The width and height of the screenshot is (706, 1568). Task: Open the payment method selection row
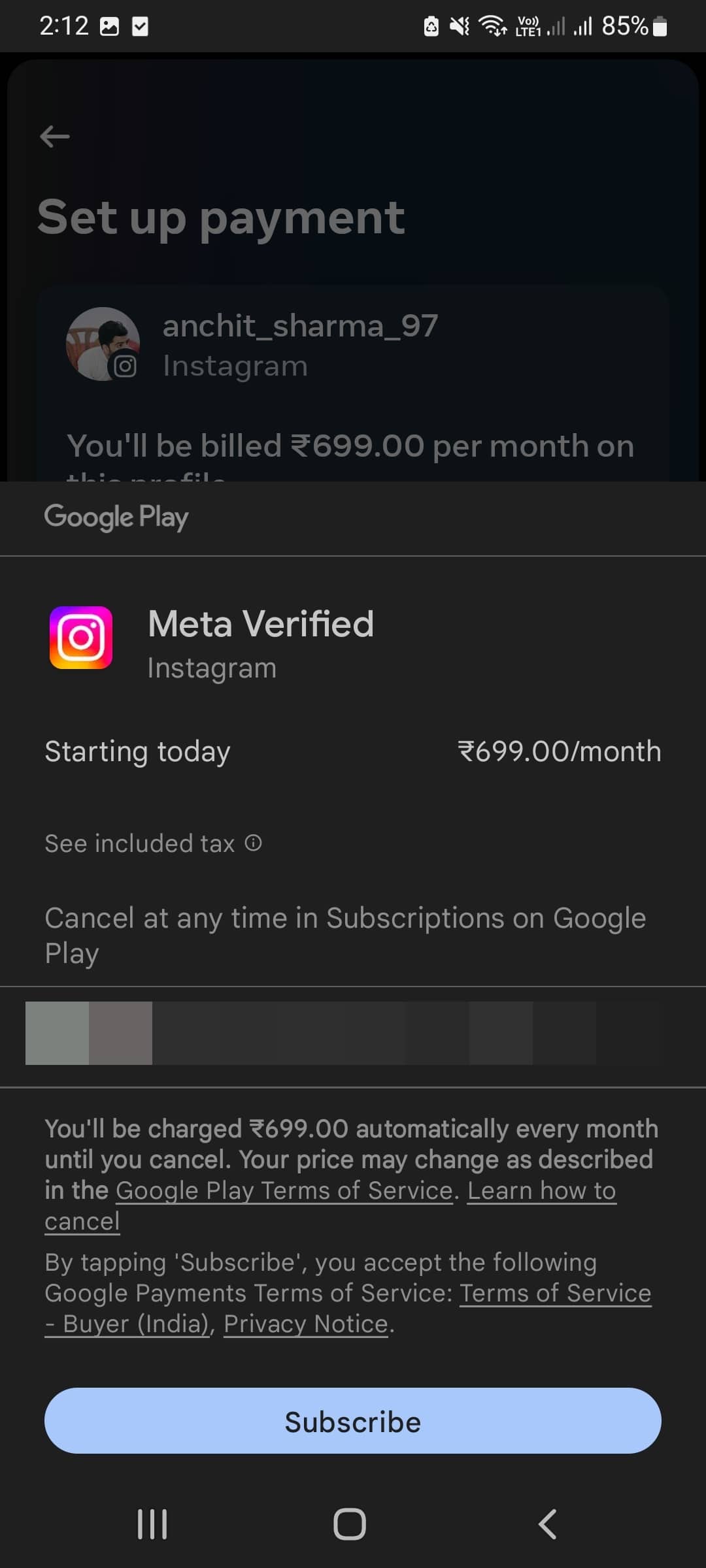(x=353, y=1032)
